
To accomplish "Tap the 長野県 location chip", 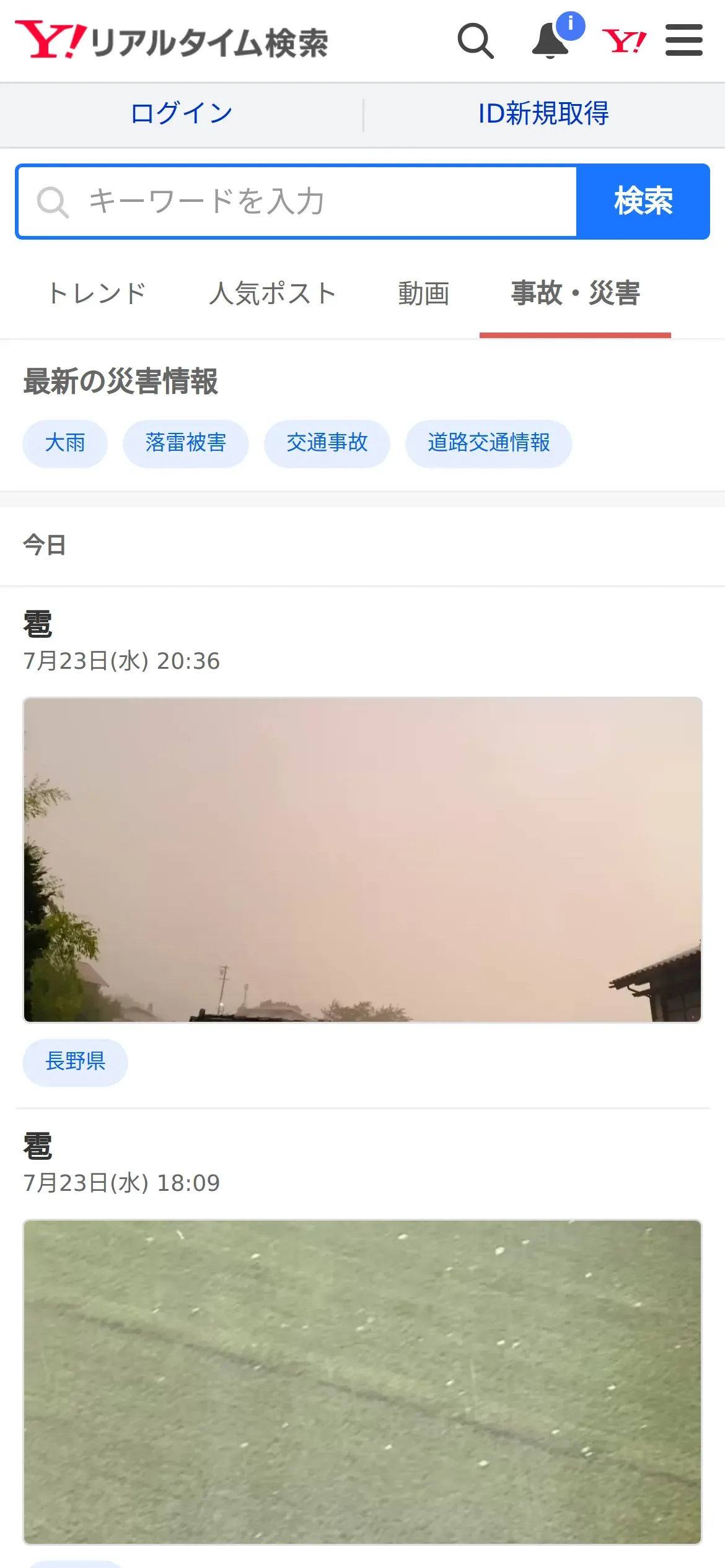I will pyautogui.click(x=76, y=1061).
